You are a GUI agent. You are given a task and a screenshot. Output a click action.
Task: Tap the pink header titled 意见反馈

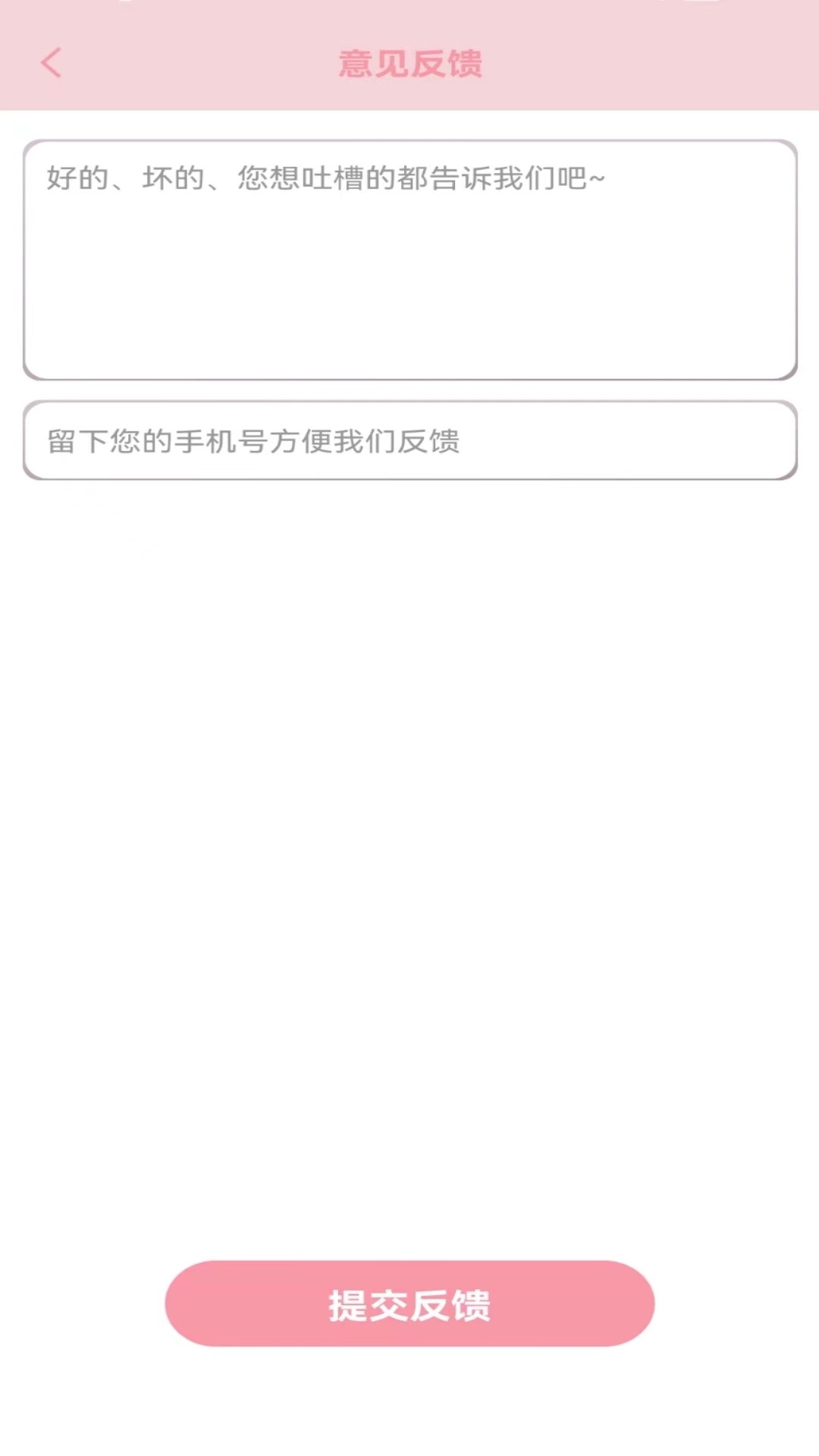(409, 64)
